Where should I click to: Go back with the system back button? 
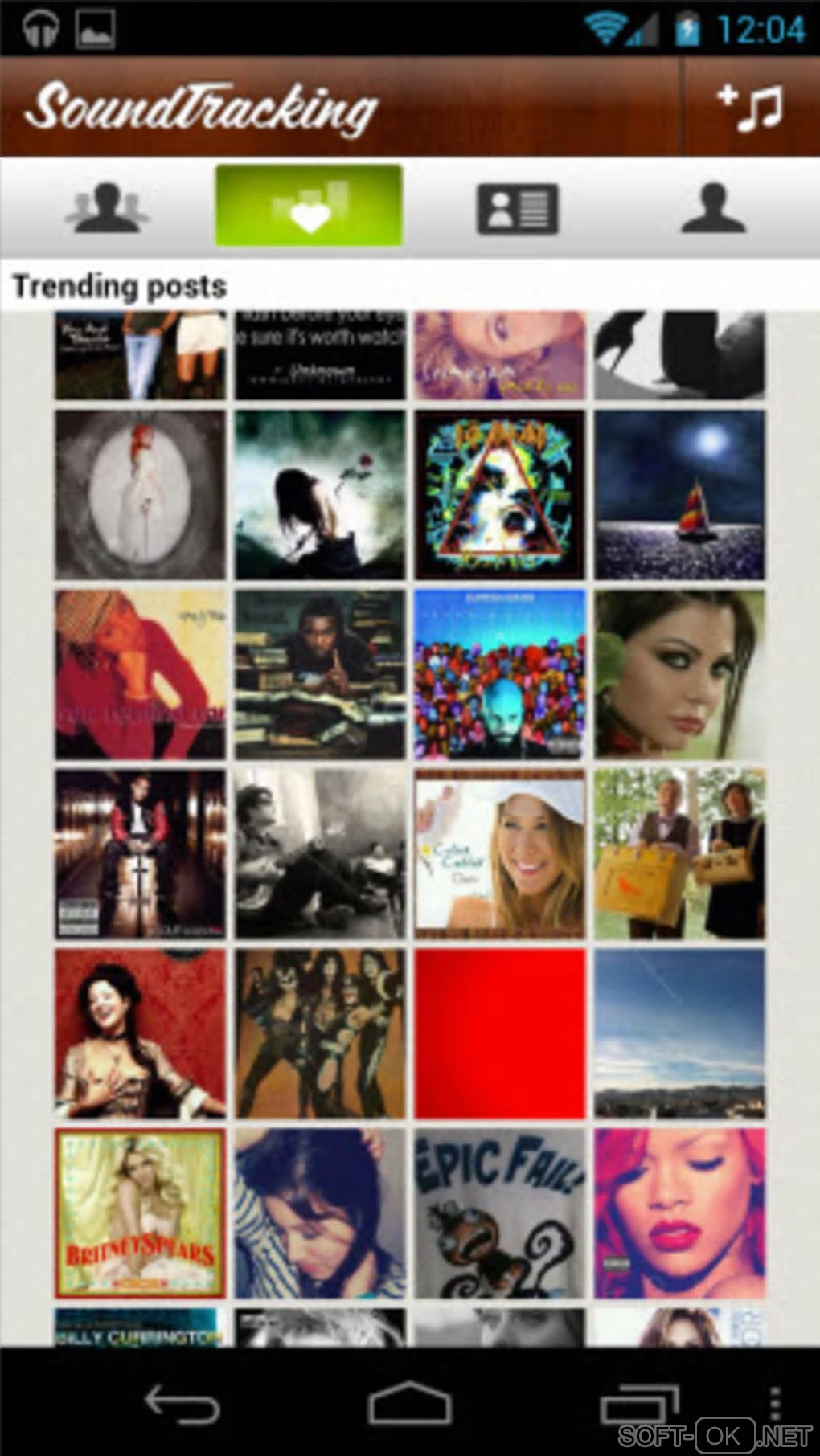(182, 1405)
